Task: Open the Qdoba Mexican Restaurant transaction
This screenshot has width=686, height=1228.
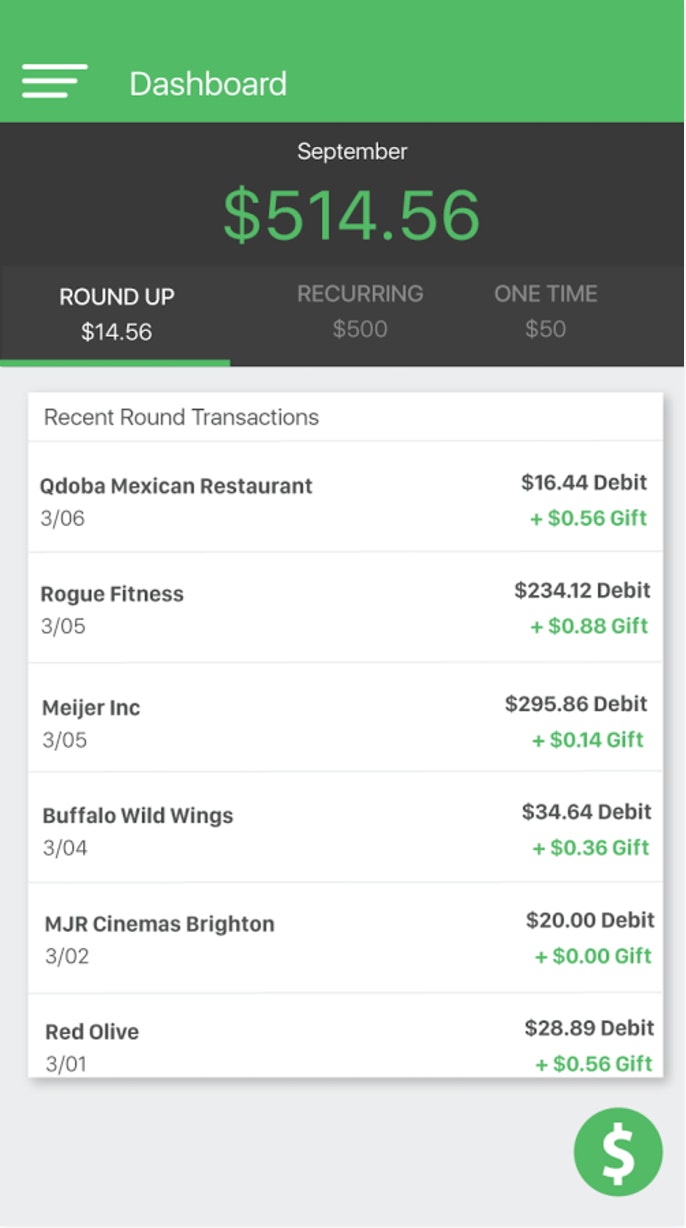Action: pyautogui.click(x=345, y=500)
